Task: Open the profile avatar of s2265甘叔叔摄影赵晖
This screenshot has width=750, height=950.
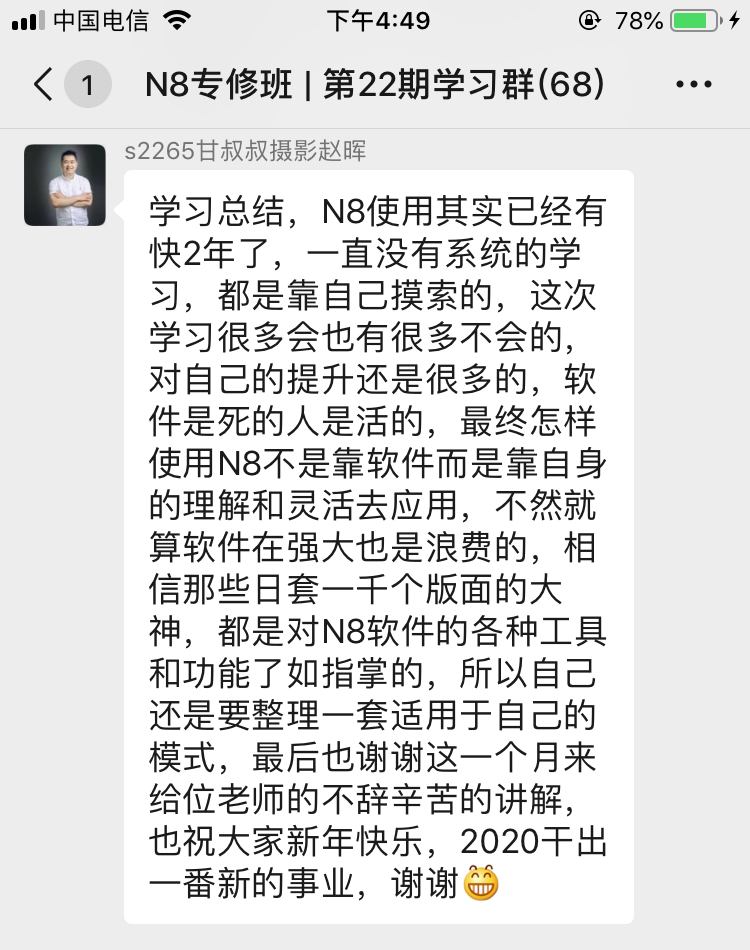Action: [x=65, y=185]
